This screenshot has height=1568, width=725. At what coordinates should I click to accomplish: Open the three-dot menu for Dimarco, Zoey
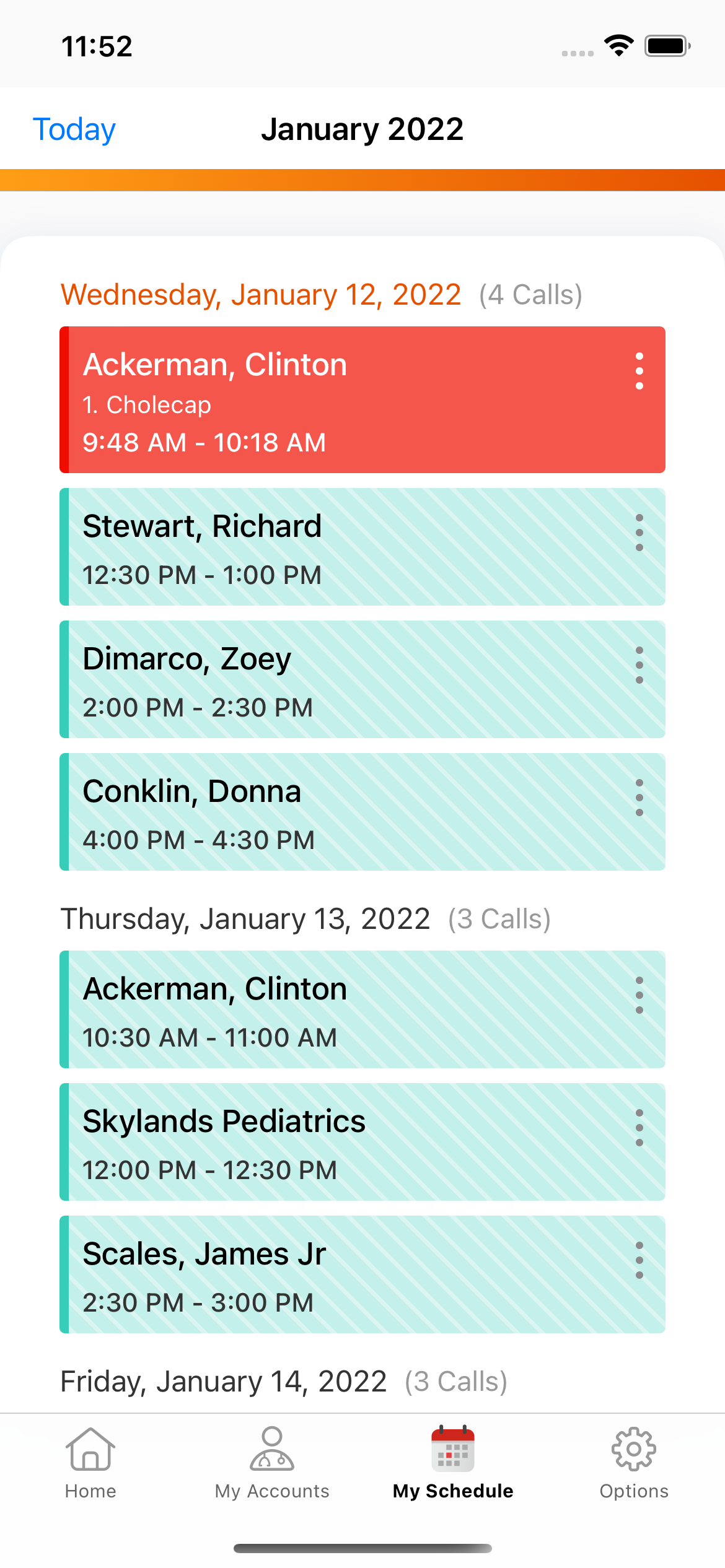639,665
